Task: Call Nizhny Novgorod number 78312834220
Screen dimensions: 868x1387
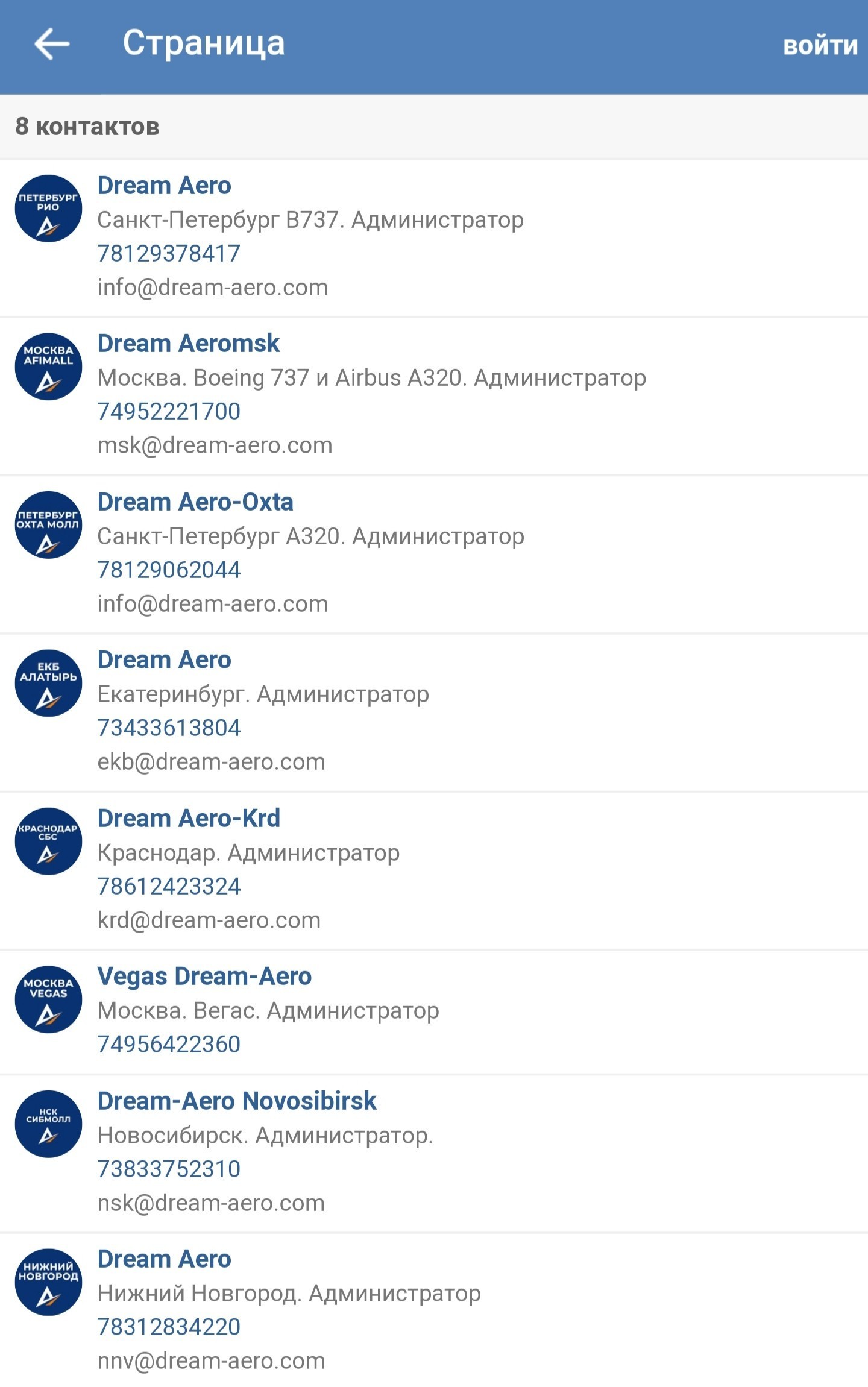Action: 169,1327
